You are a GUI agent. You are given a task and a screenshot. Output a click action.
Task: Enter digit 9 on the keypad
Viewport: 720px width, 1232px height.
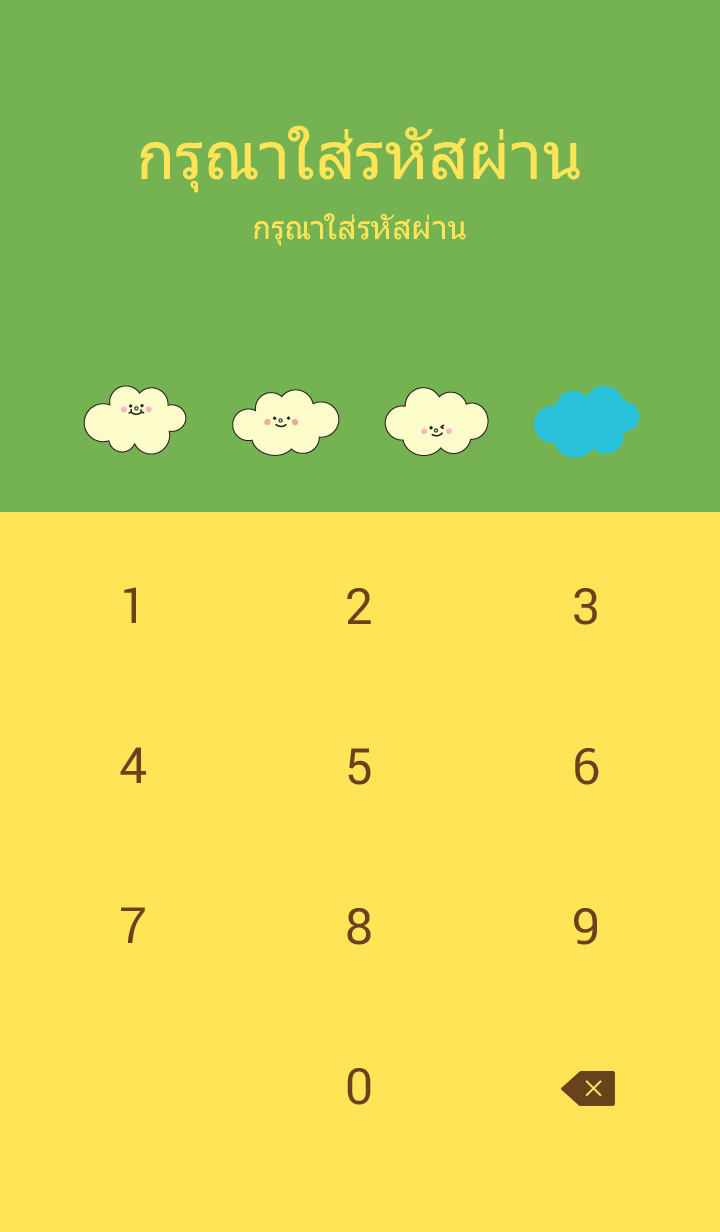click(x=586, y=927)
